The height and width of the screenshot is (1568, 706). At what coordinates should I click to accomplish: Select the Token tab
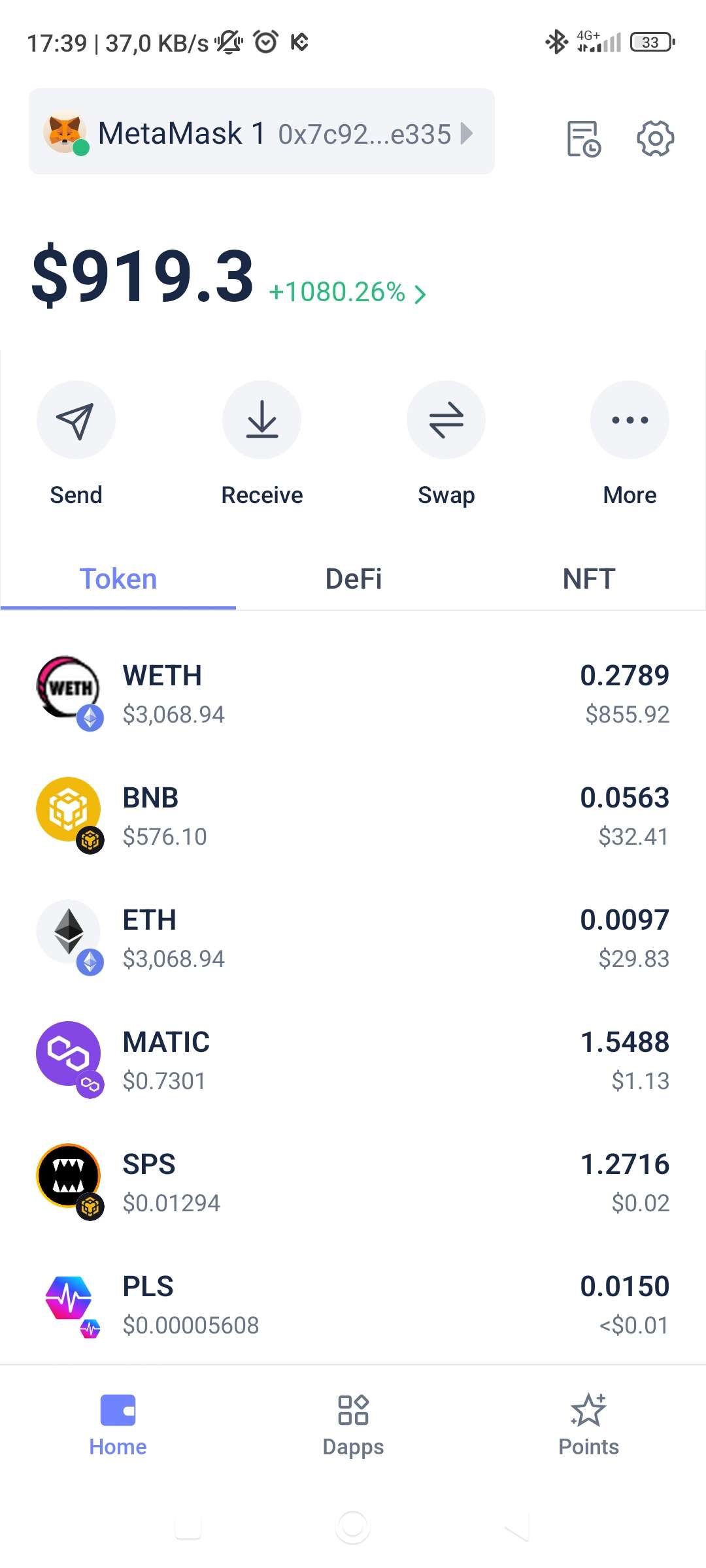coord(118,579)
